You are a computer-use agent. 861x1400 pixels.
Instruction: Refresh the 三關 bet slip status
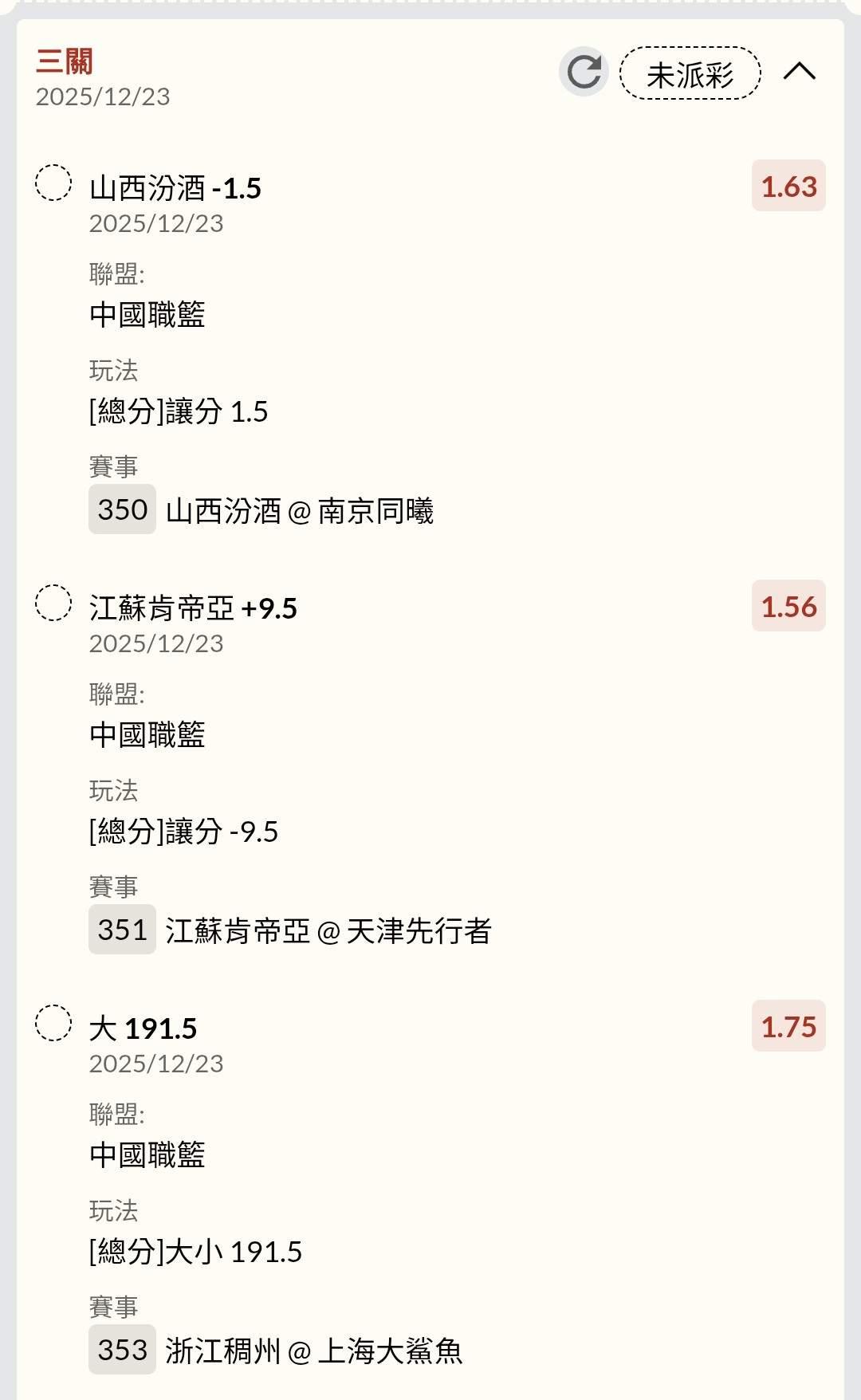pos(584,72)
